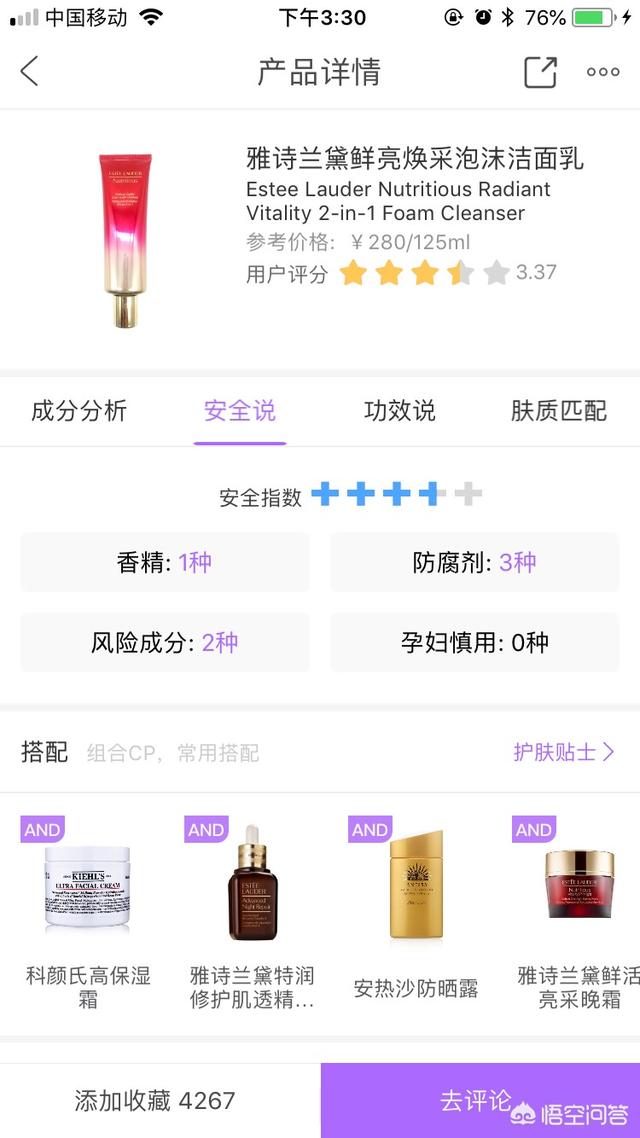Switch to the 成分分析 tab
Image resolution: width=640 pixels, height=1138 pixels.
[x=79, y=411]
